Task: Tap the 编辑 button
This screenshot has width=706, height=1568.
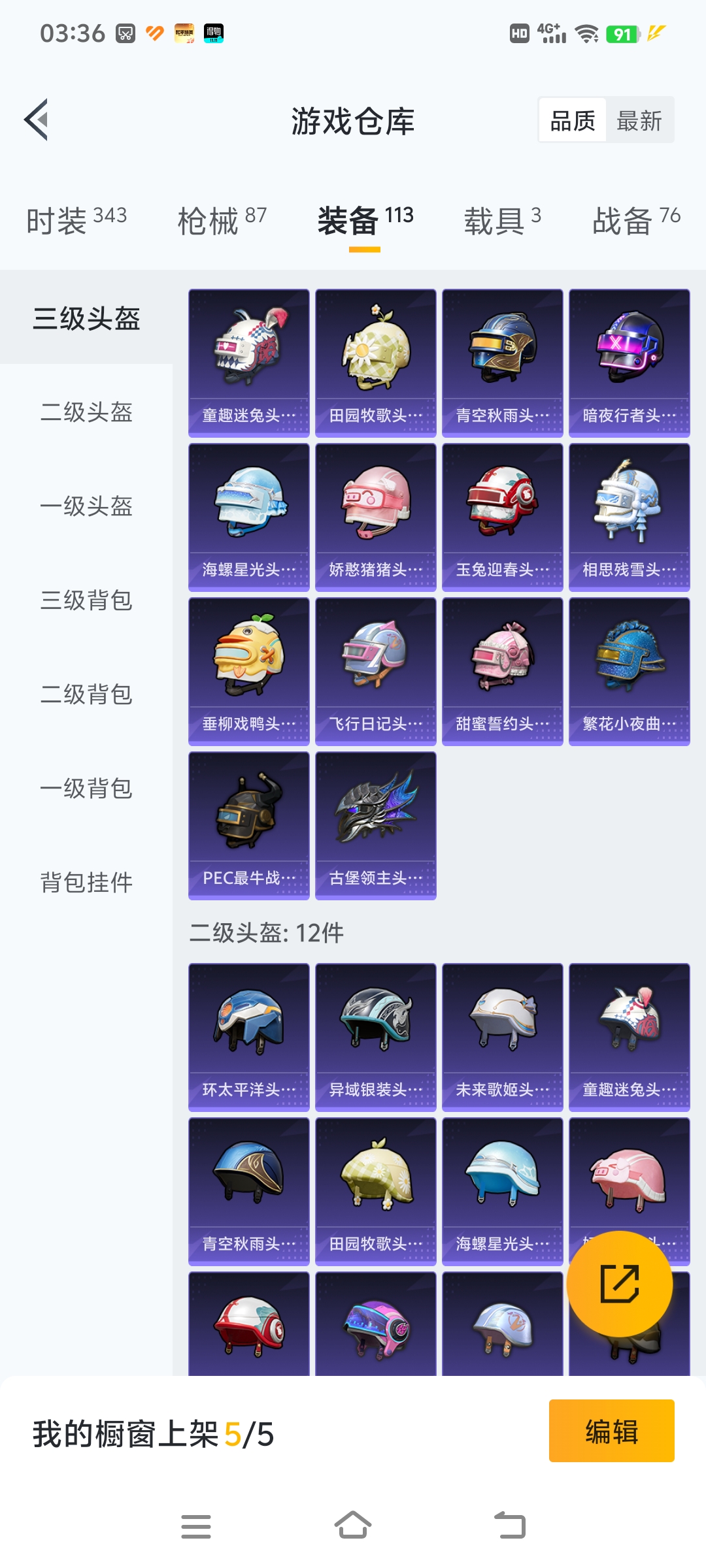Action: point(611,1431)
